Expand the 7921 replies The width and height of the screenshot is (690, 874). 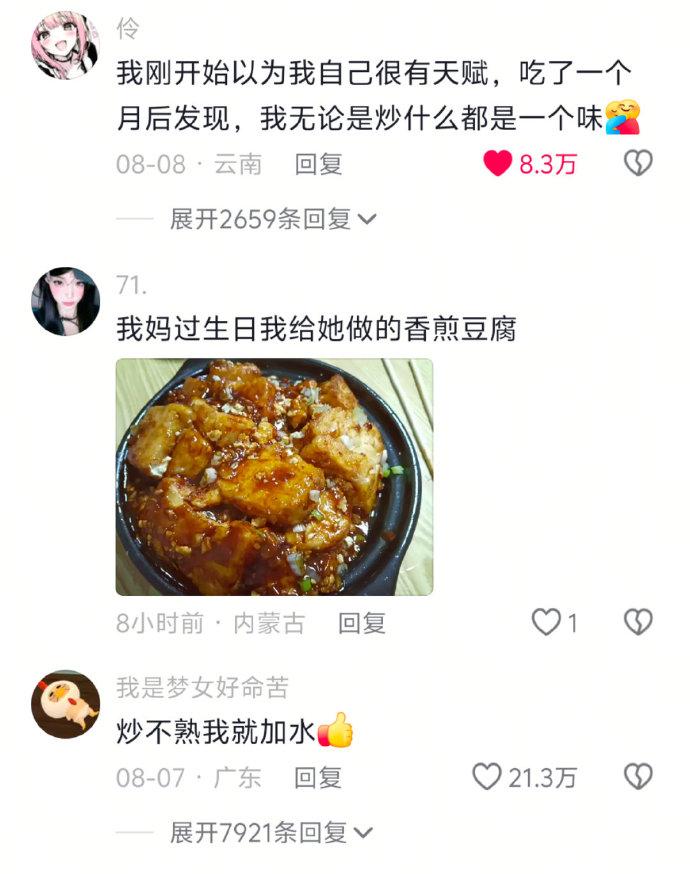[x=271, y=833]
